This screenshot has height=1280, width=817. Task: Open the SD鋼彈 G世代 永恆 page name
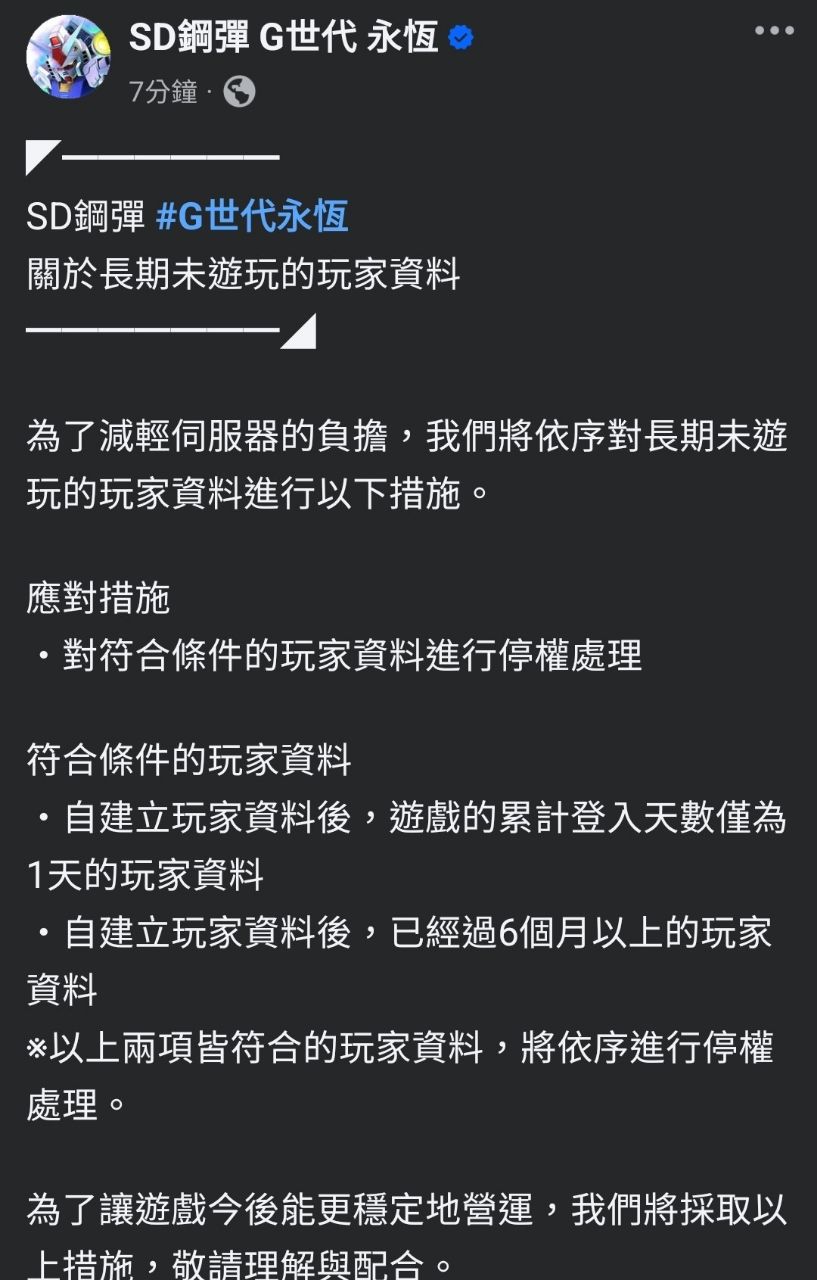(283, 38)
